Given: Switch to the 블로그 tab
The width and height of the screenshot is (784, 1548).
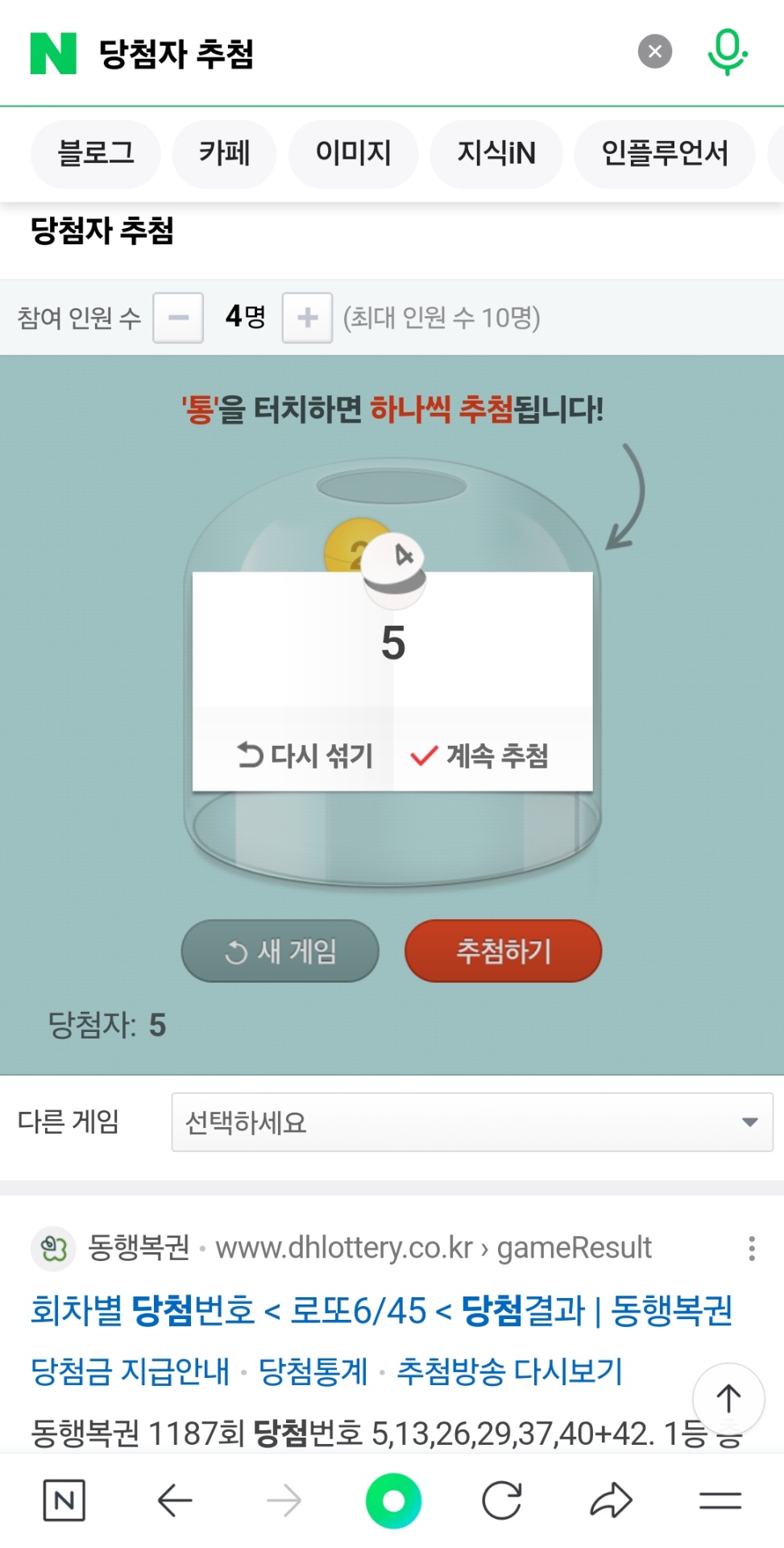Looking at the screenshot, I should point(96,153).
